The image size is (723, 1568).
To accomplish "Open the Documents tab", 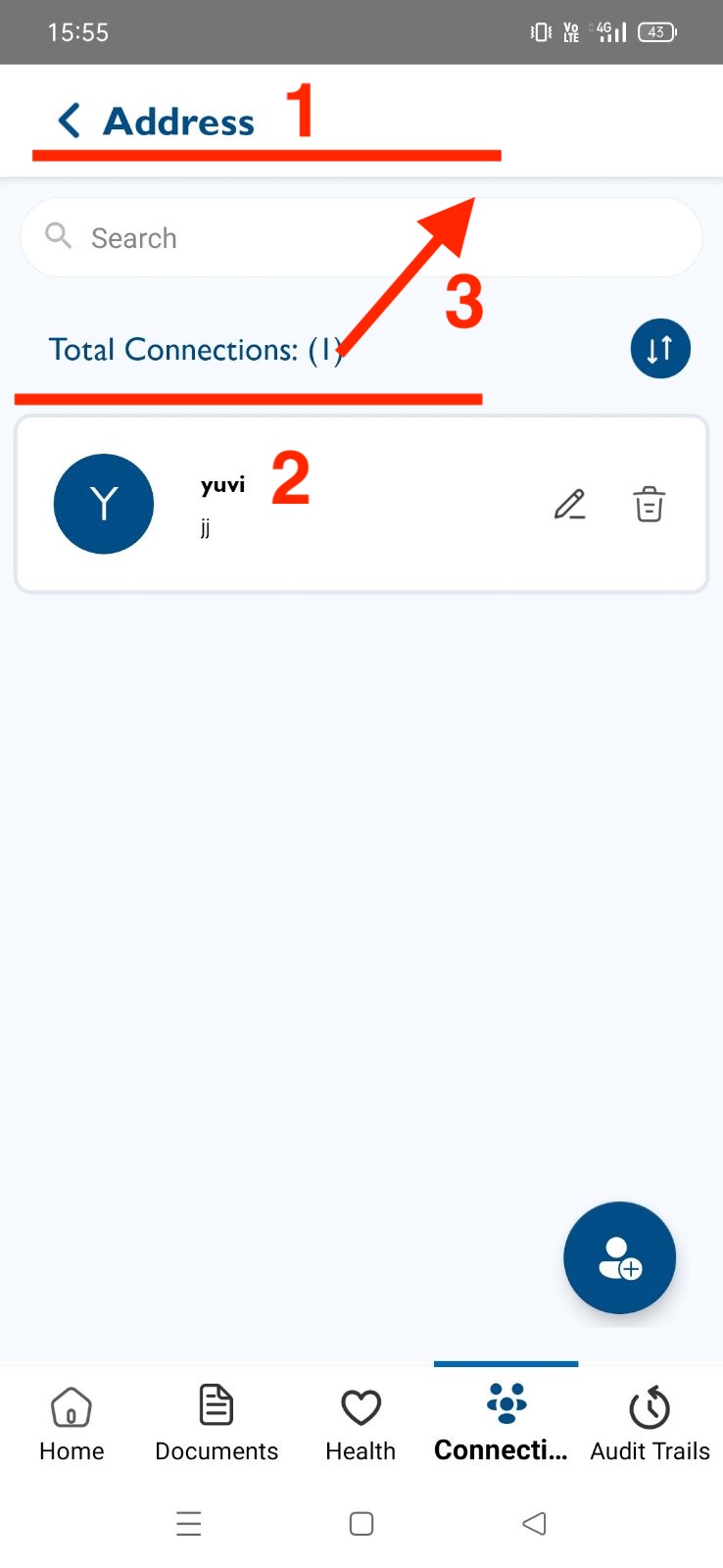I will point(217,1426).
